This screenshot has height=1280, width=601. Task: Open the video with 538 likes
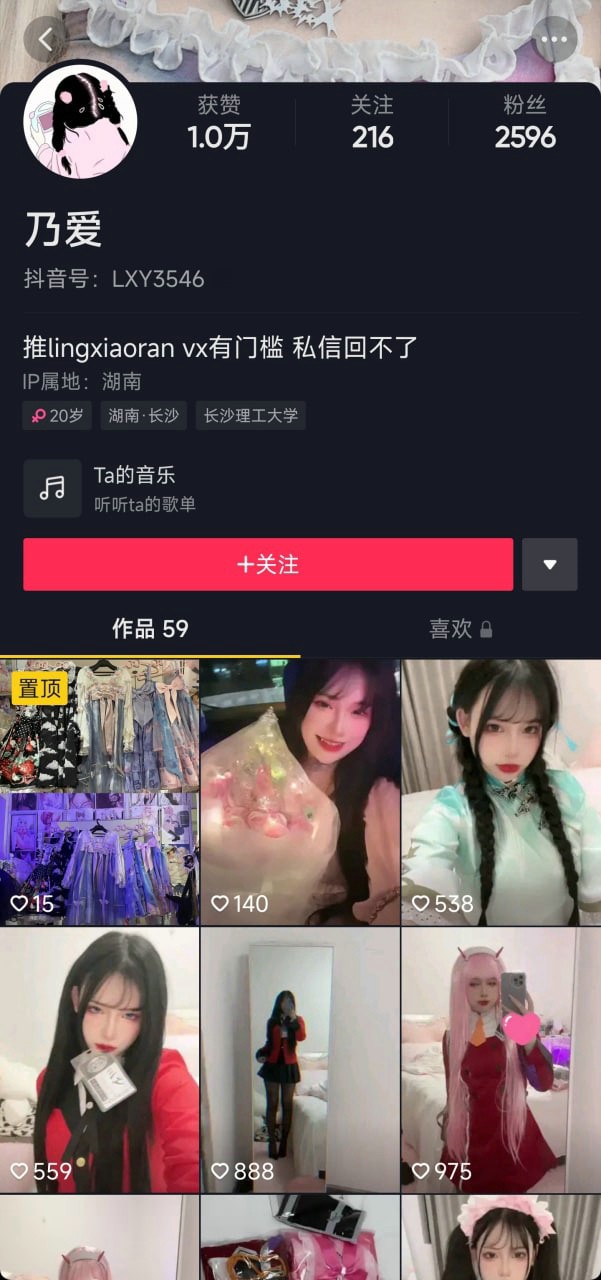click(501, 792)
